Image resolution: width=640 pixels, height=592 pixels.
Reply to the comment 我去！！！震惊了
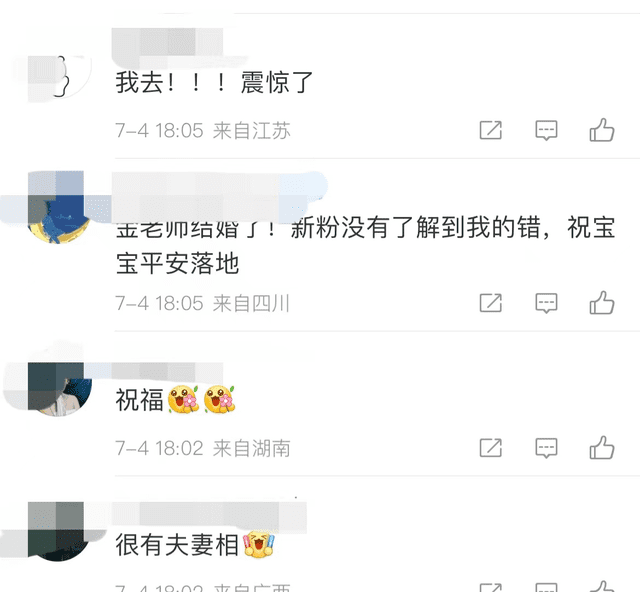tap(546, 130)
